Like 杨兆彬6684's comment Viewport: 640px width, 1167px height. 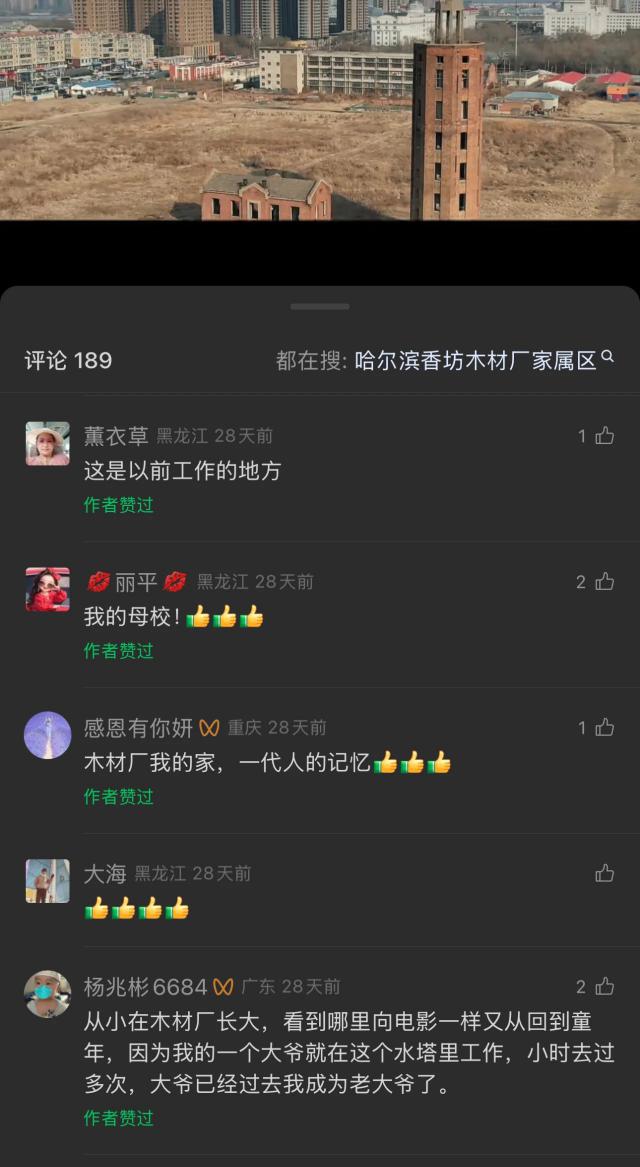604,987
